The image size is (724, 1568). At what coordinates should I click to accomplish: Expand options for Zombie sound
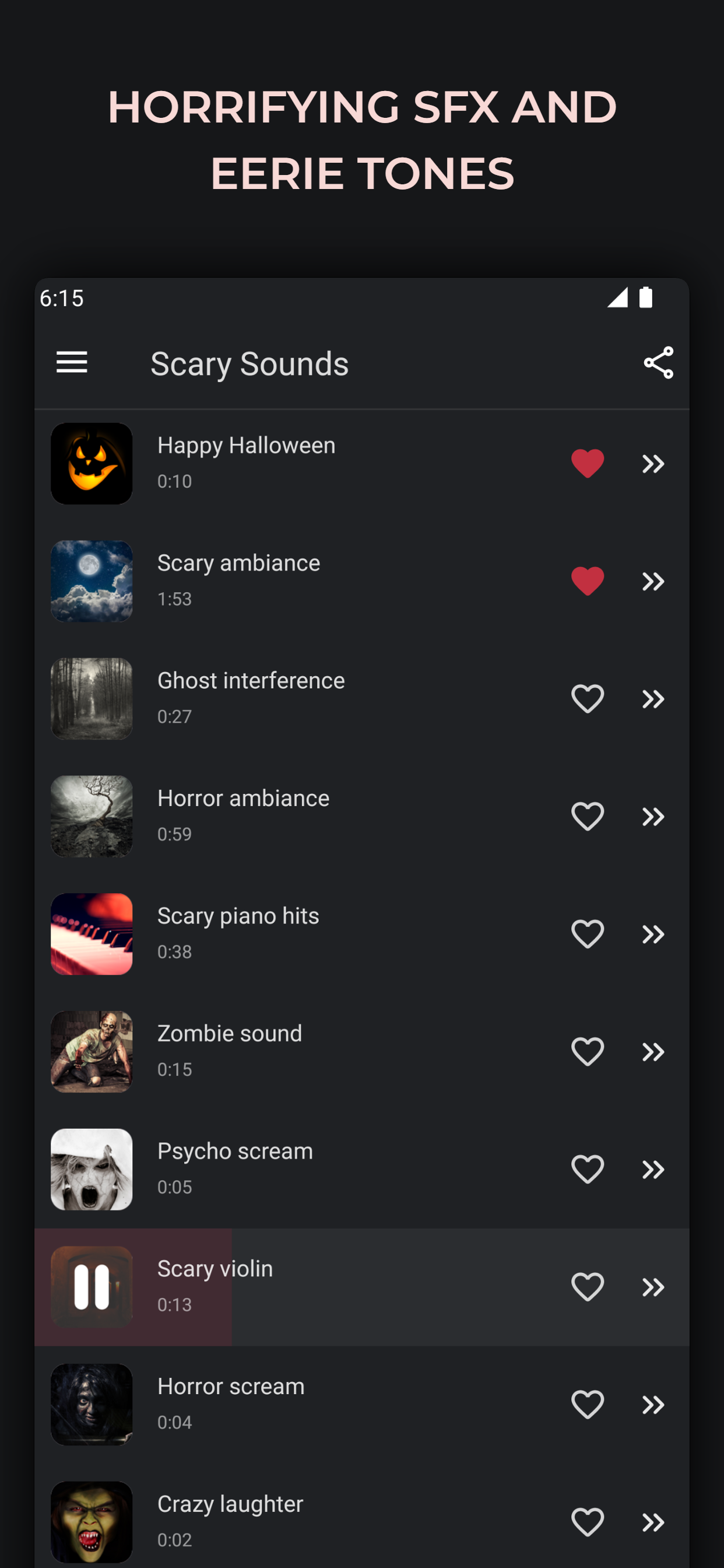pyautogui.click(x=653, y=1051)
